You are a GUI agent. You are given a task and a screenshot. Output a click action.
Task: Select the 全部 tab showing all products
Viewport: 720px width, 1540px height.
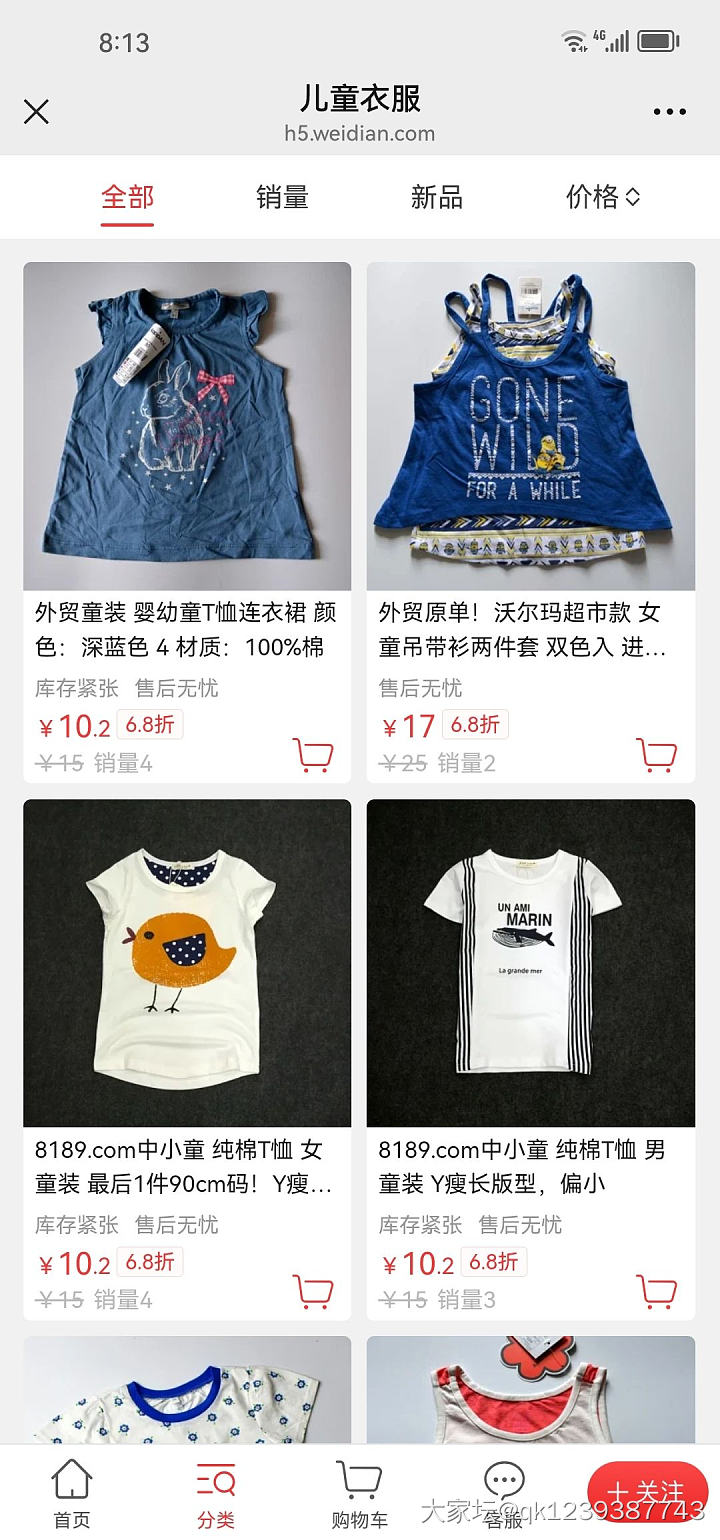[127, 198]
